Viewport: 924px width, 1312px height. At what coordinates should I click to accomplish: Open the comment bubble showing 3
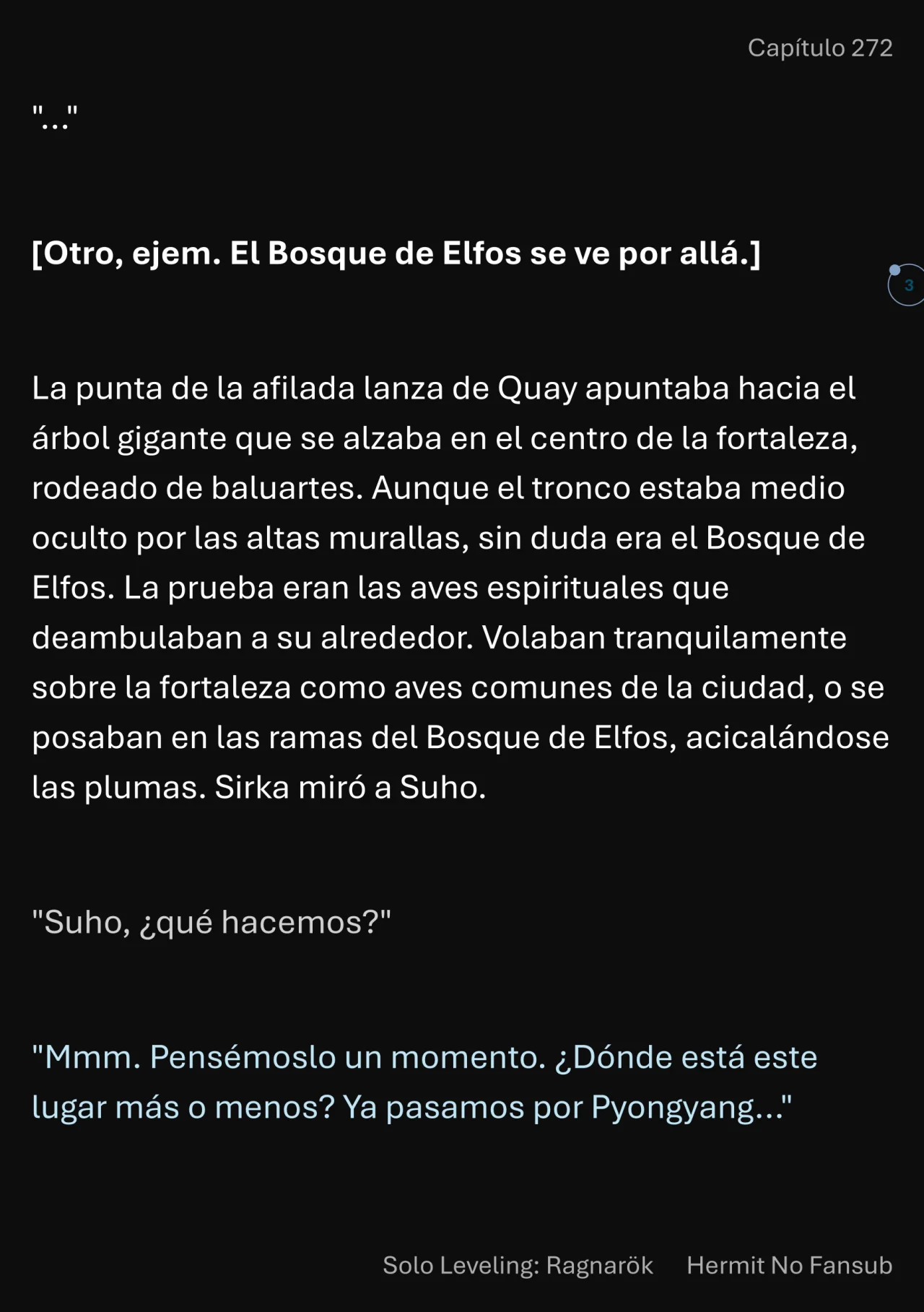907,285
